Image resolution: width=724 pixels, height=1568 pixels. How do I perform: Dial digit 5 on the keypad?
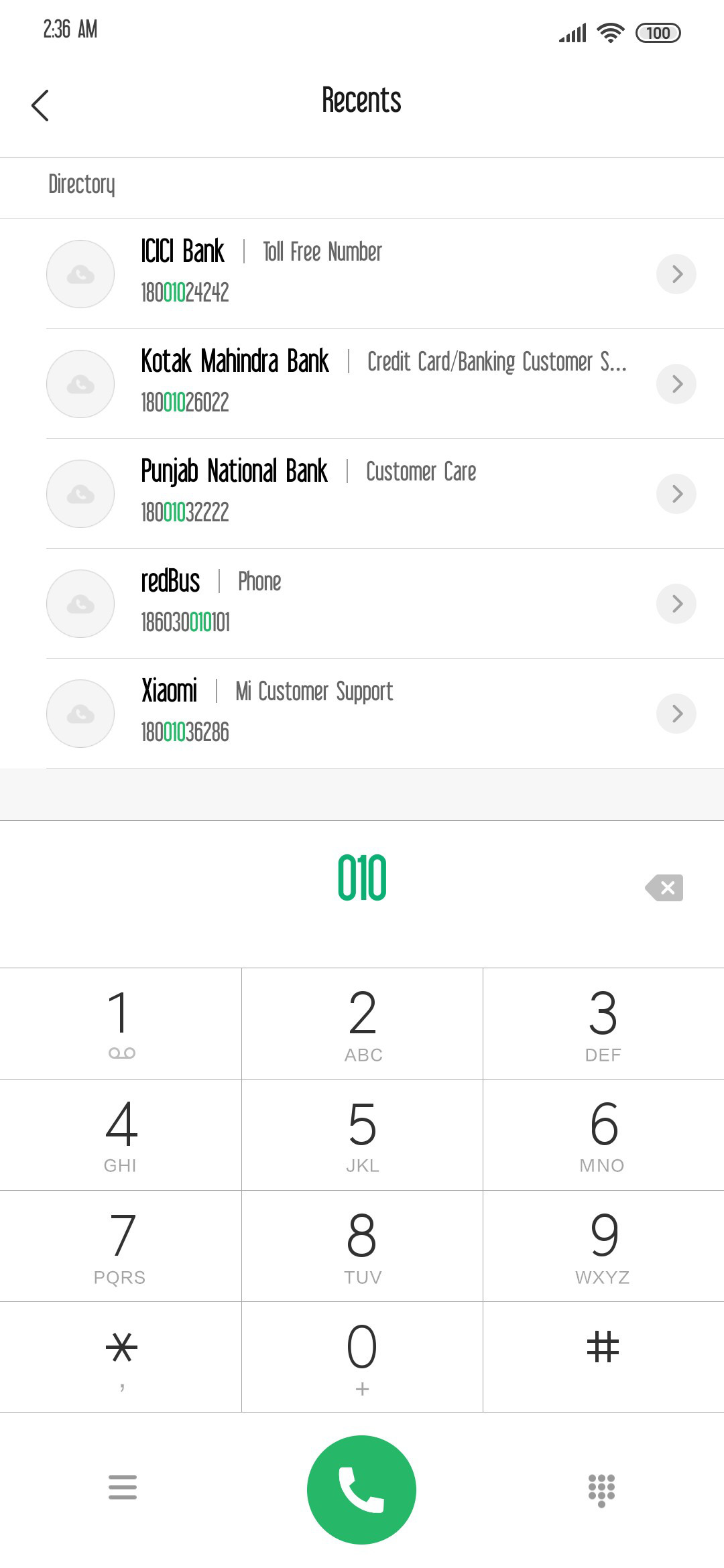pos(362,1134)
